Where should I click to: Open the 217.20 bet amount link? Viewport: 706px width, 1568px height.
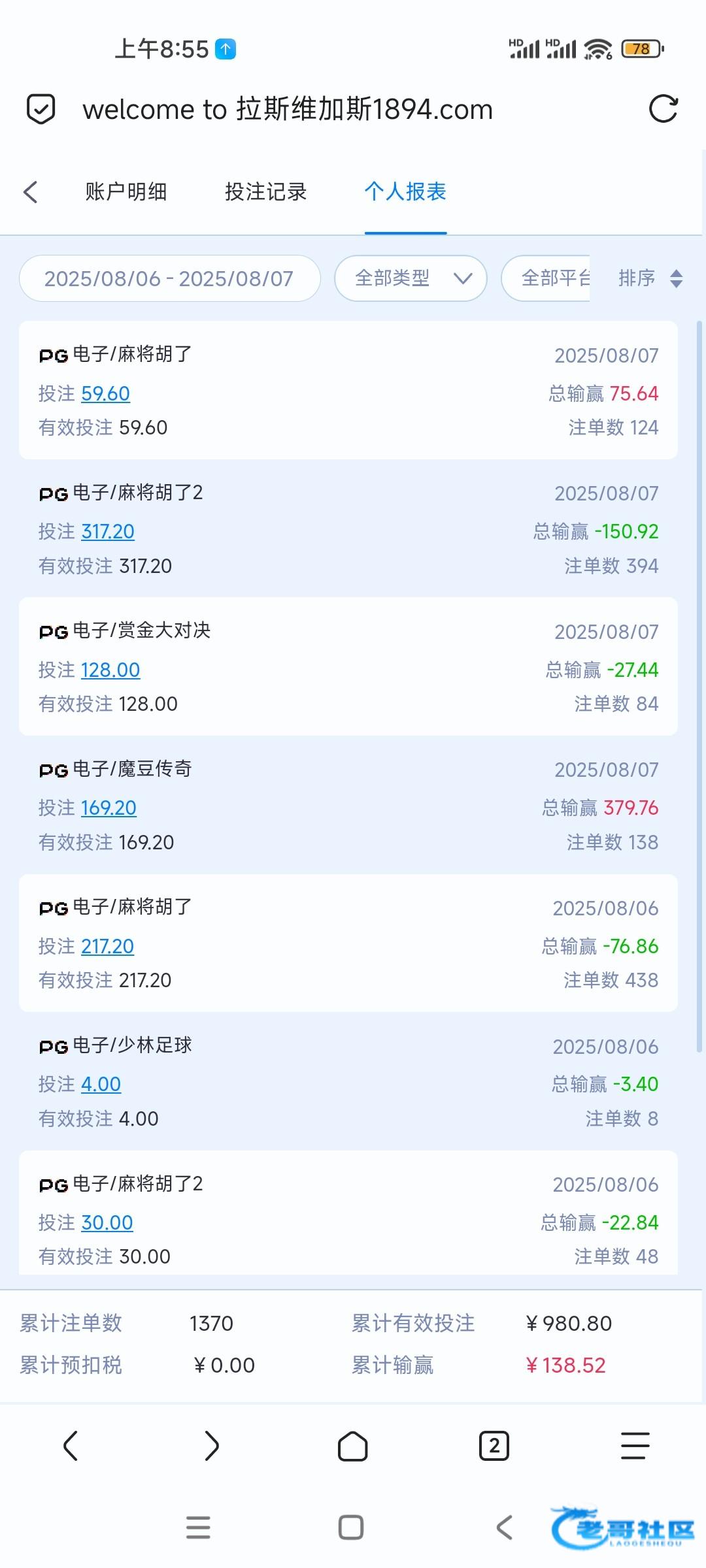(107, 946)
